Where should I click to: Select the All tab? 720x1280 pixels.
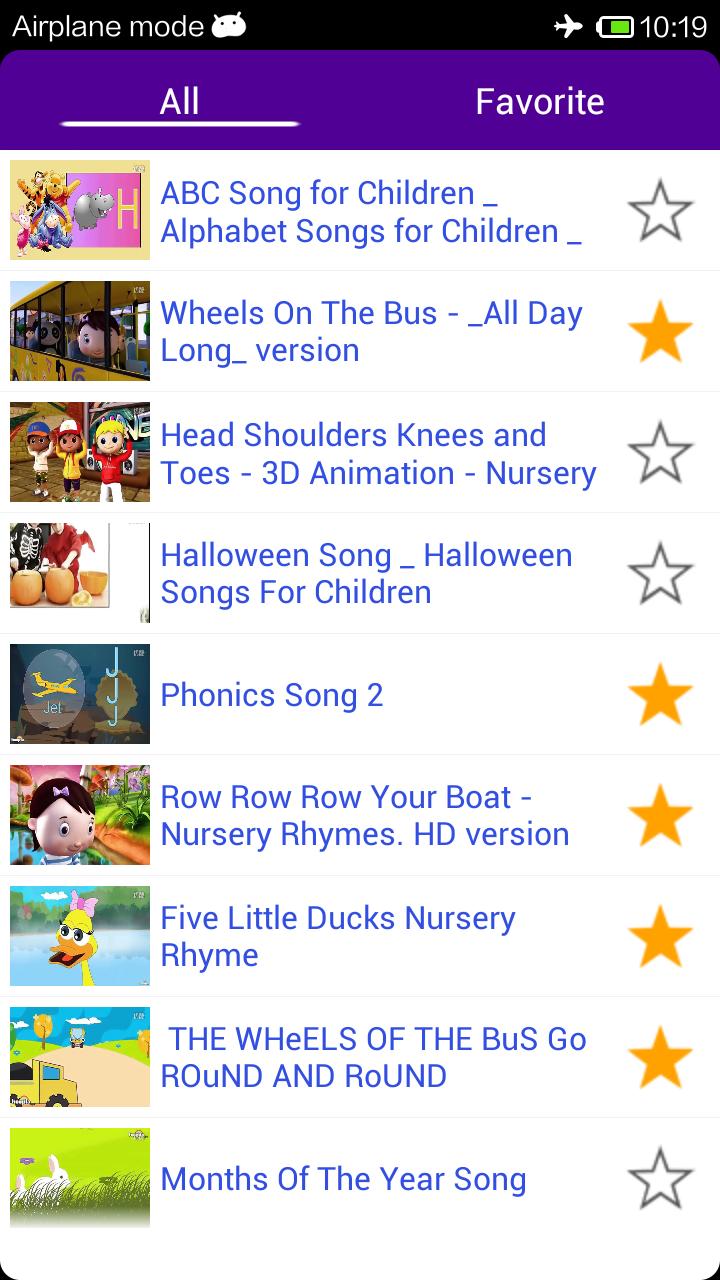pos(180,101)
